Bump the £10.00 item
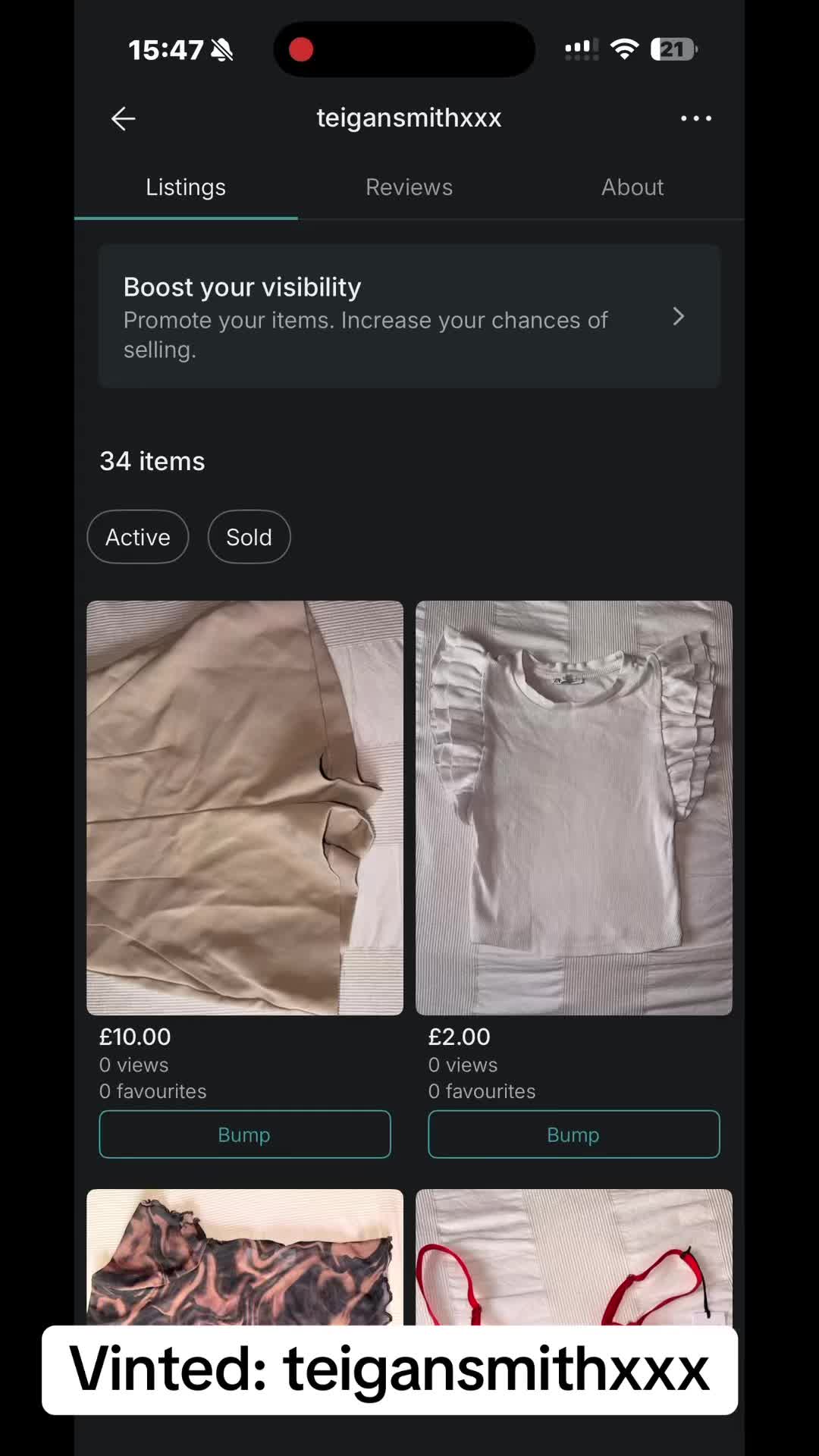Image resolution: width=819 pixels, height=1456 pixels. pyautogui.click(x=245, y=1134)
